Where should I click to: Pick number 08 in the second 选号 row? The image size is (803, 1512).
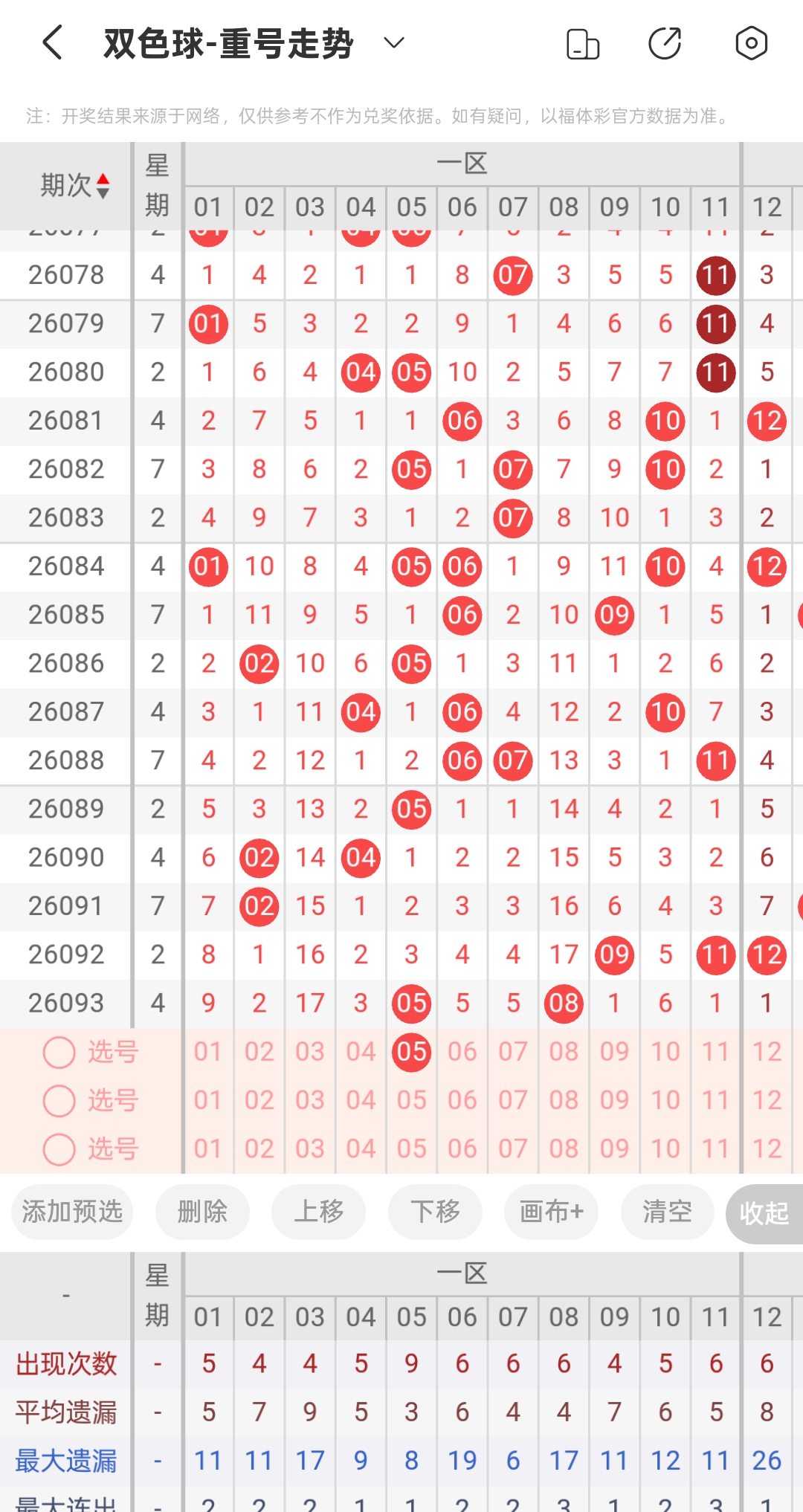564,1100
